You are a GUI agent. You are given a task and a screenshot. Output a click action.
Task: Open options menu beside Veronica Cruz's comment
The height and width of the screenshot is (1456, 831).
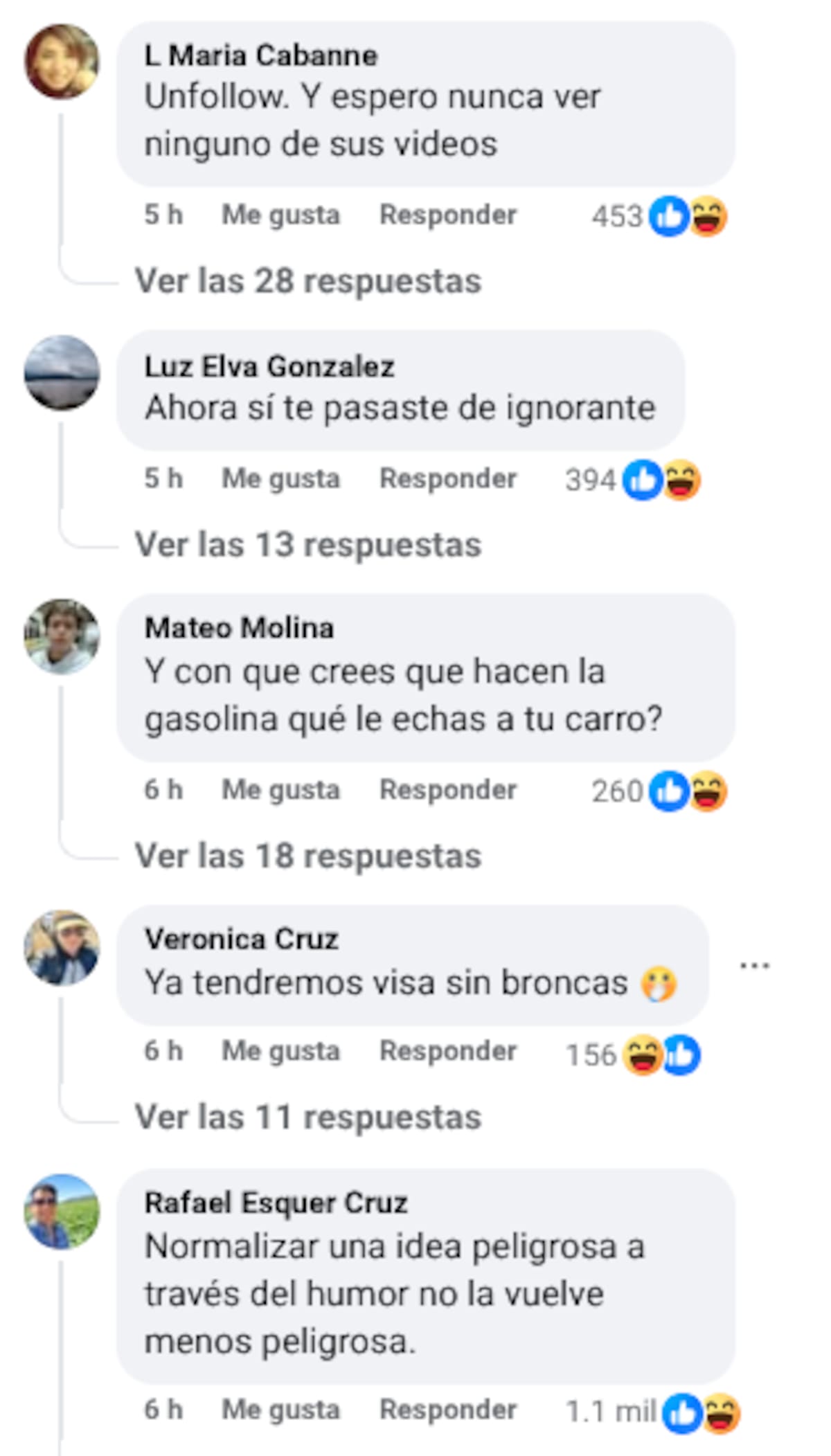click(x=754, y=964)
